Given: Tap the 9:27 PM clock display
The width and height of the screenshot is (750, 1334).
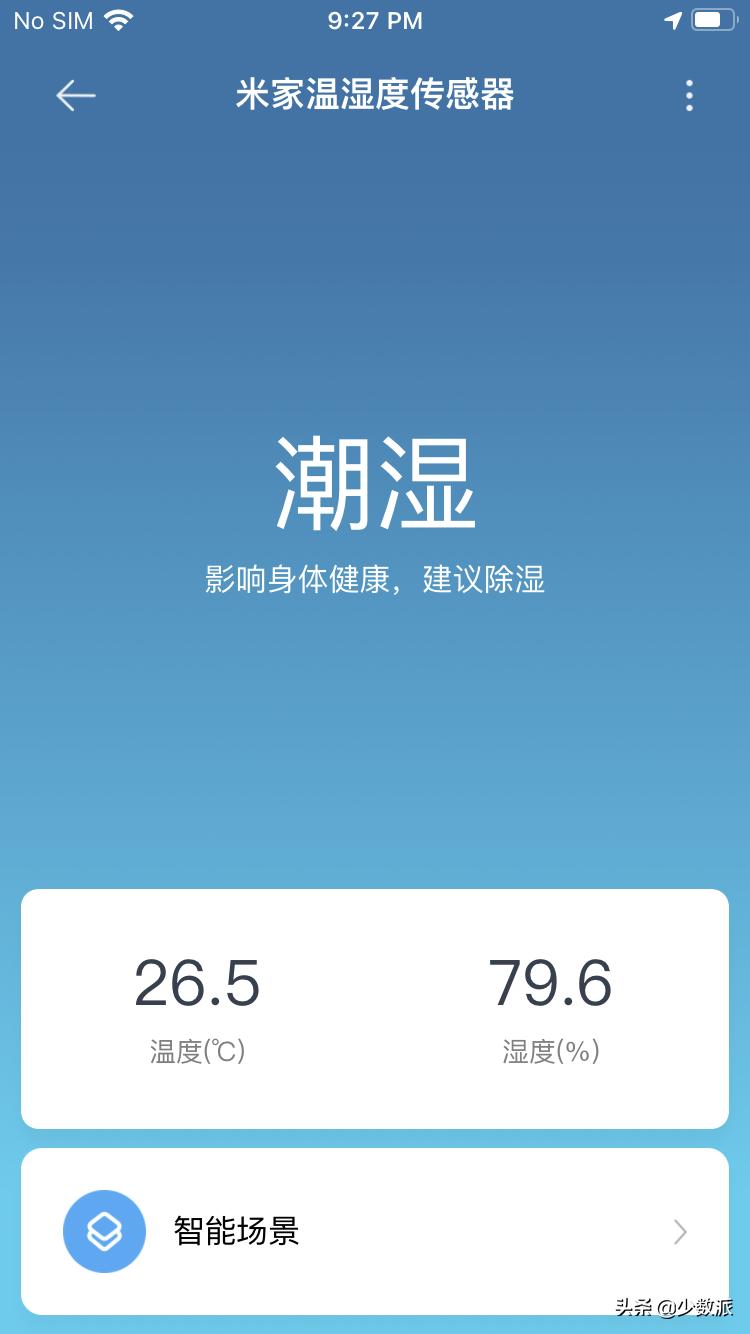Looking at the screenshot, I should [x=375, y=19].
